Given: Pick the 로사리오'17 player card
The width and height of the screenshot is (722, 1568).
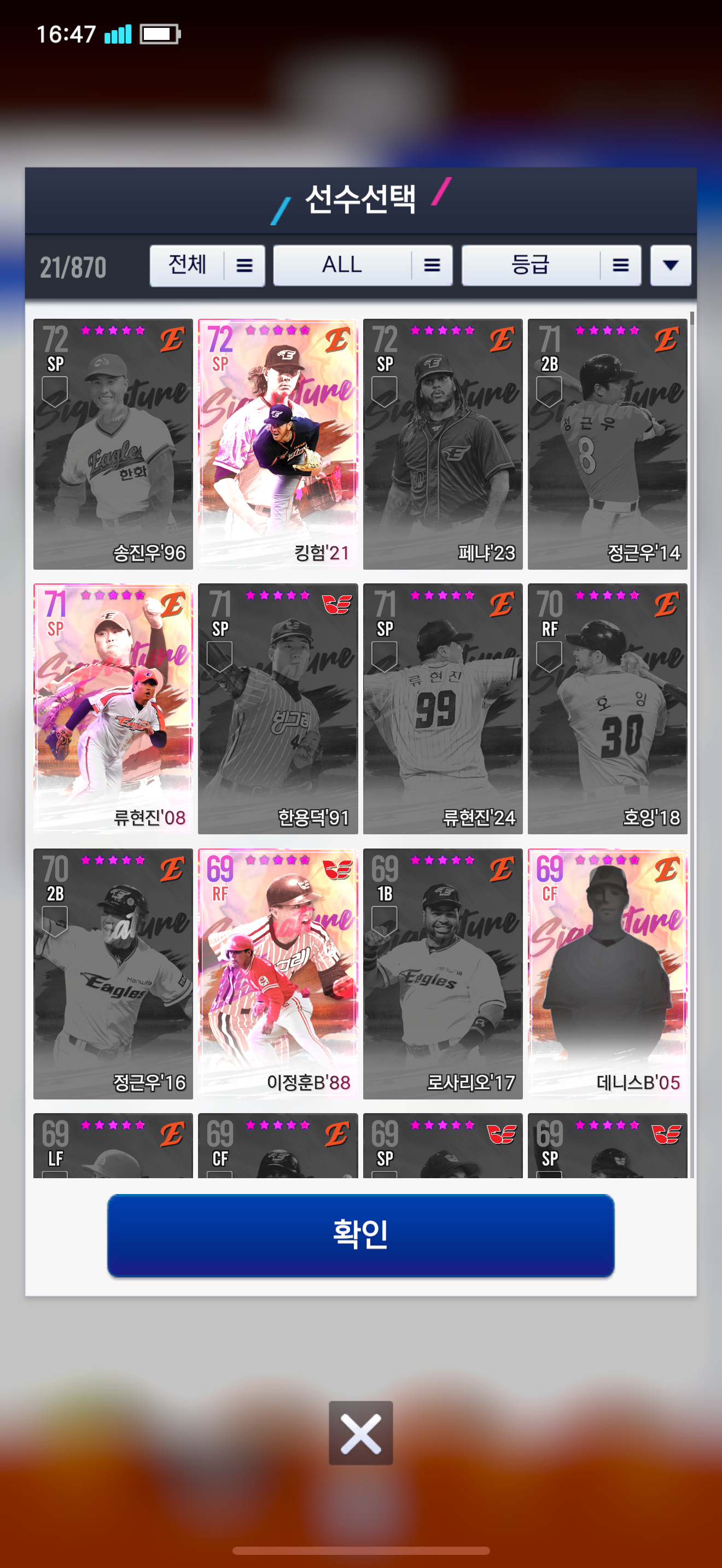Looking at the screenshot, I should click(x=442, y=973).
